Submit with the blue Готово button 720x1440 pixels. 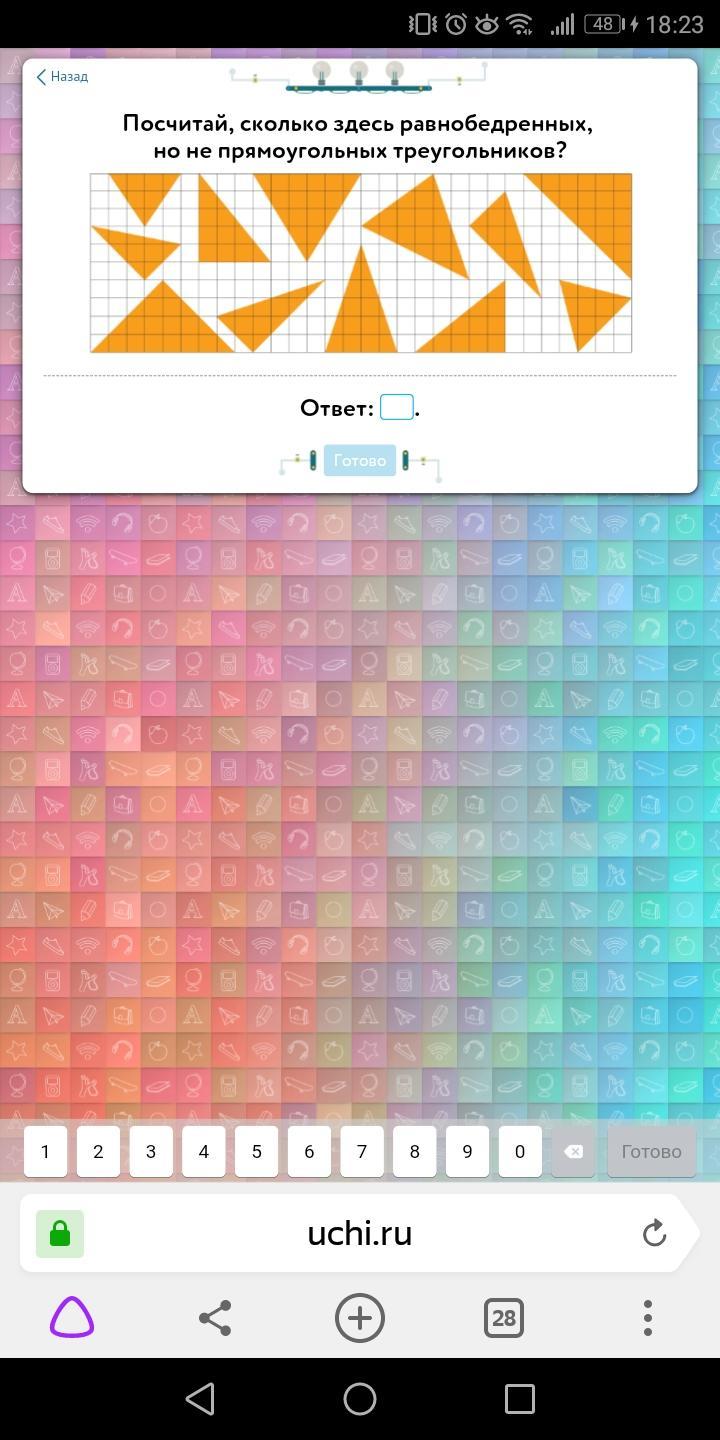(359, 461)
